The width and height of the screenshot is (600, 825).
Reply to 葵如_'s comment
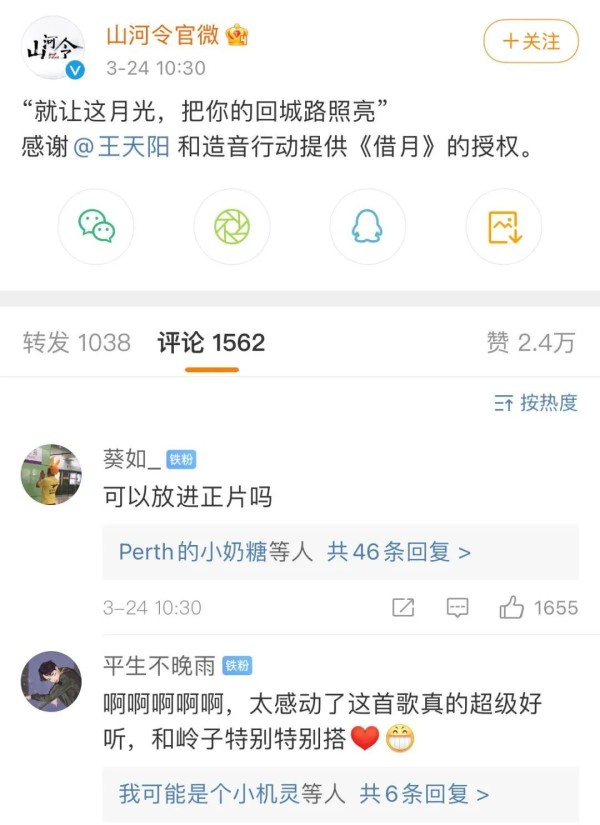[x=457, y=607]
